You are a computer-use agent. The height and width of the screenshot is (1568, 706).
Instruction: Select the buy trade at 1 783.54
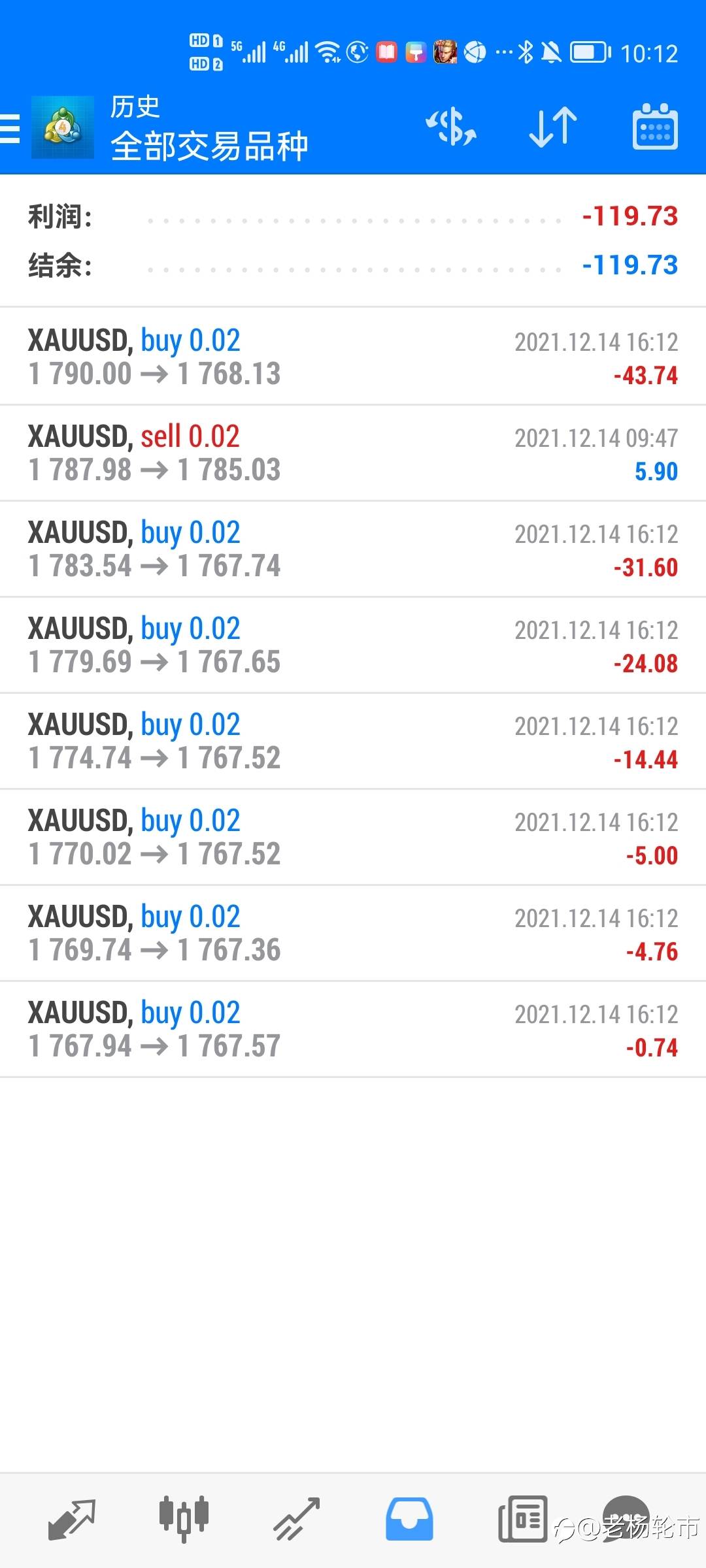(353, 549)
